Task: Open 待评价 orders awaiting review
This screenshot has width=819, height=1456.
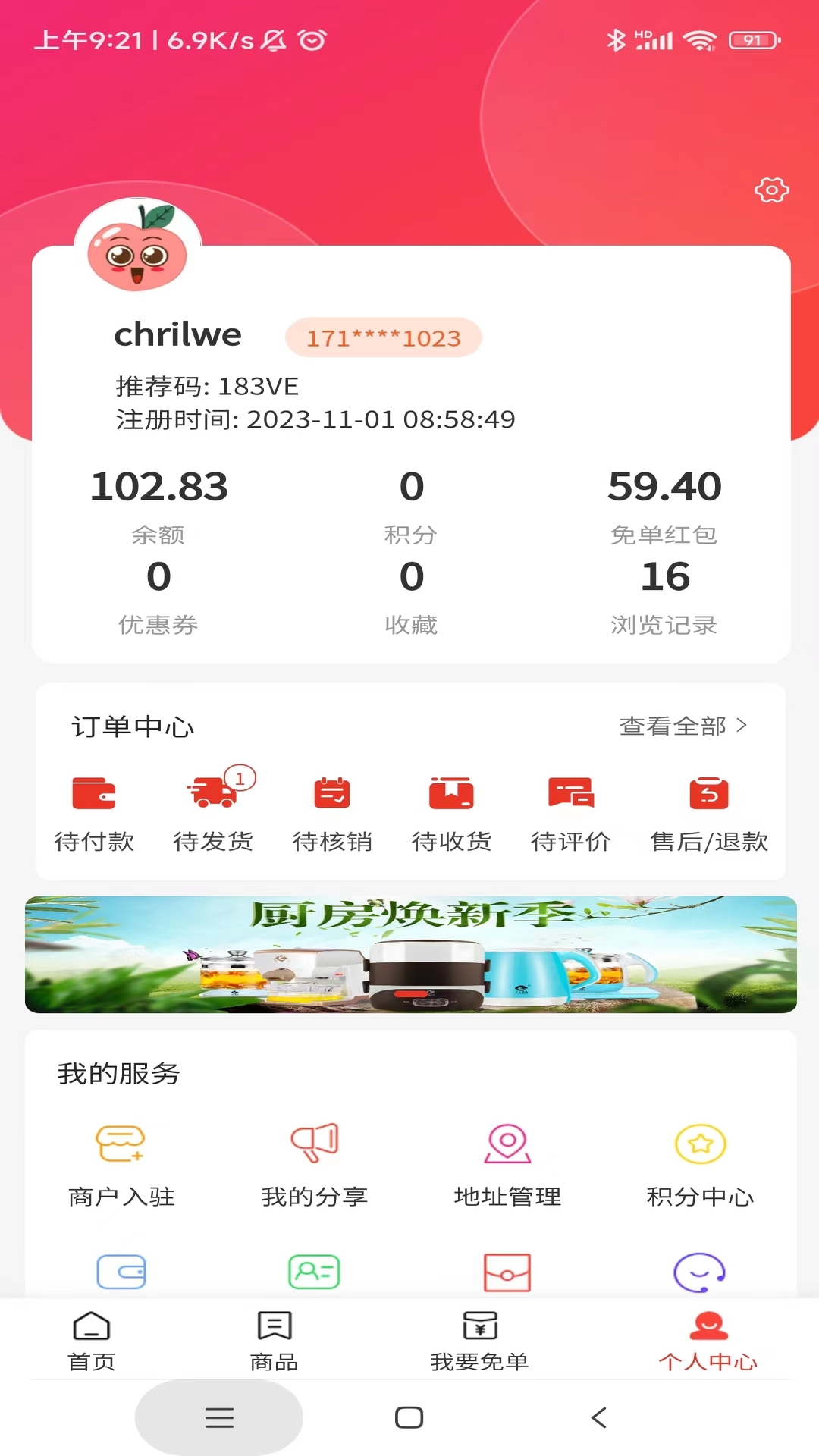Action: tap(570, 811)
